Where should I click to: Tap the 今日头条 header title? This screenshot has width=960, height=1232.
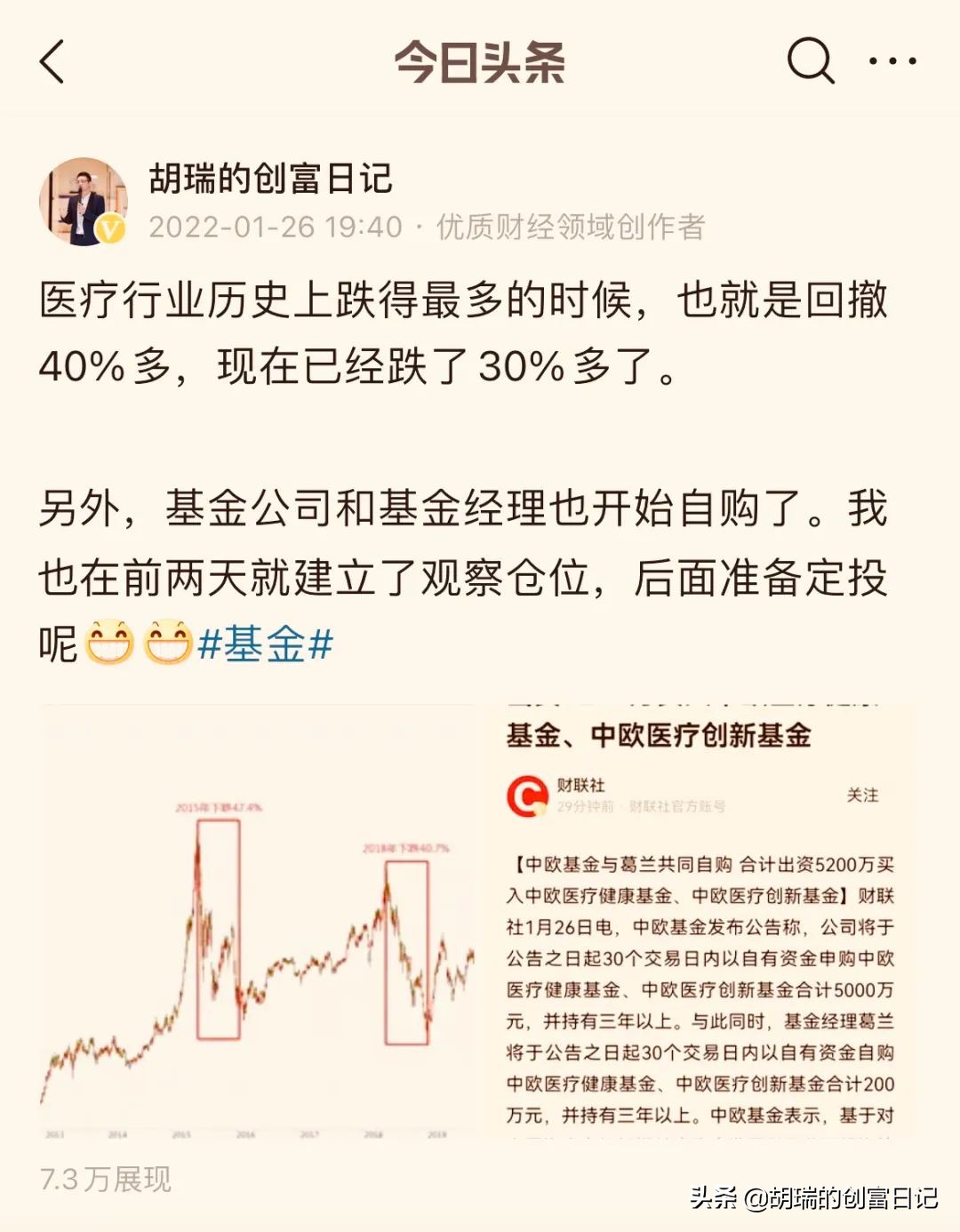480,63
